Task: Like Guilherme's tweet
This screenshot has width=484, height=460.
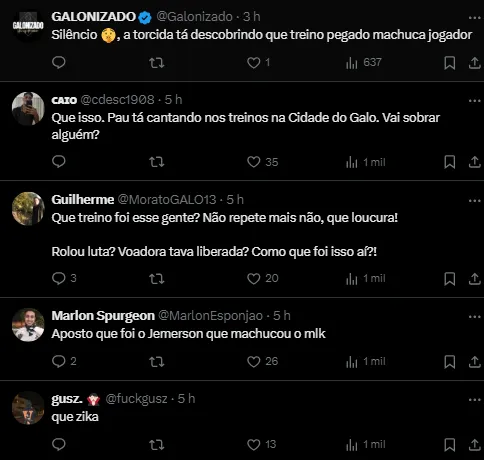Action: [254, 278]
